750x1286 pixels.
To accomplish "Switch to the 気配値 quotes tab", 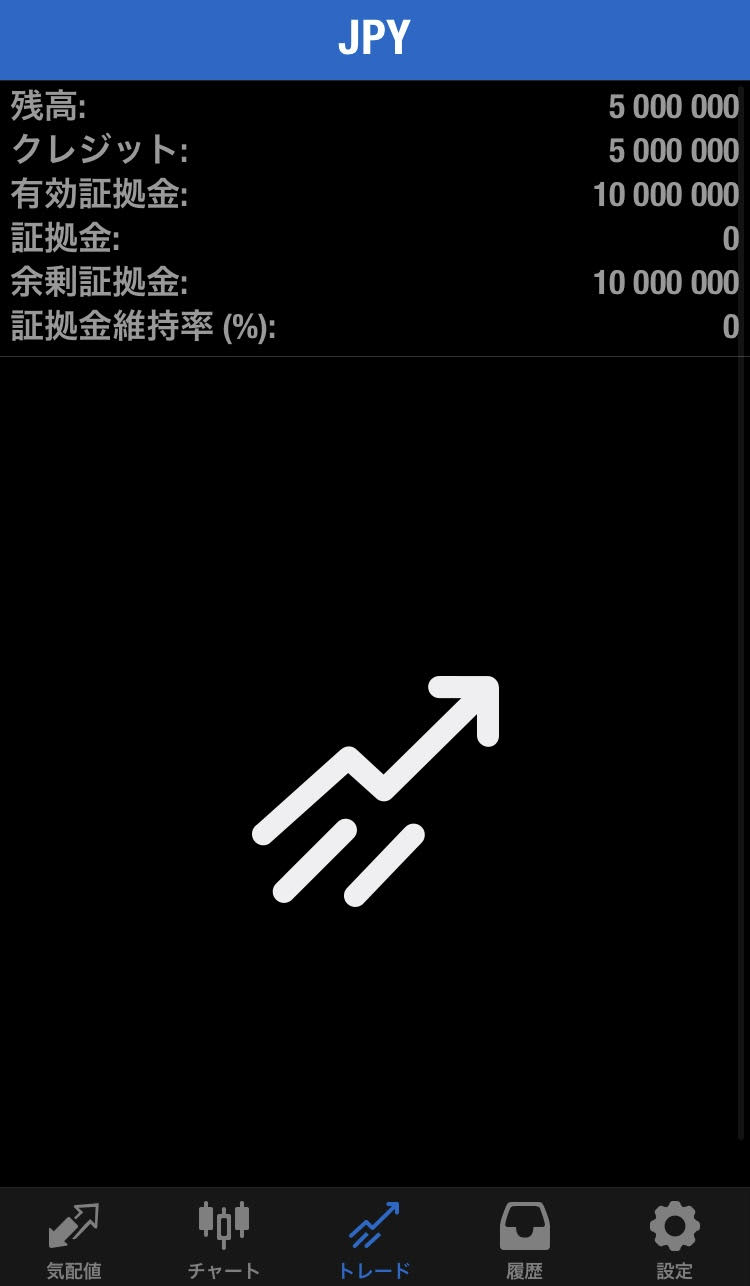I will (74, 1238).
